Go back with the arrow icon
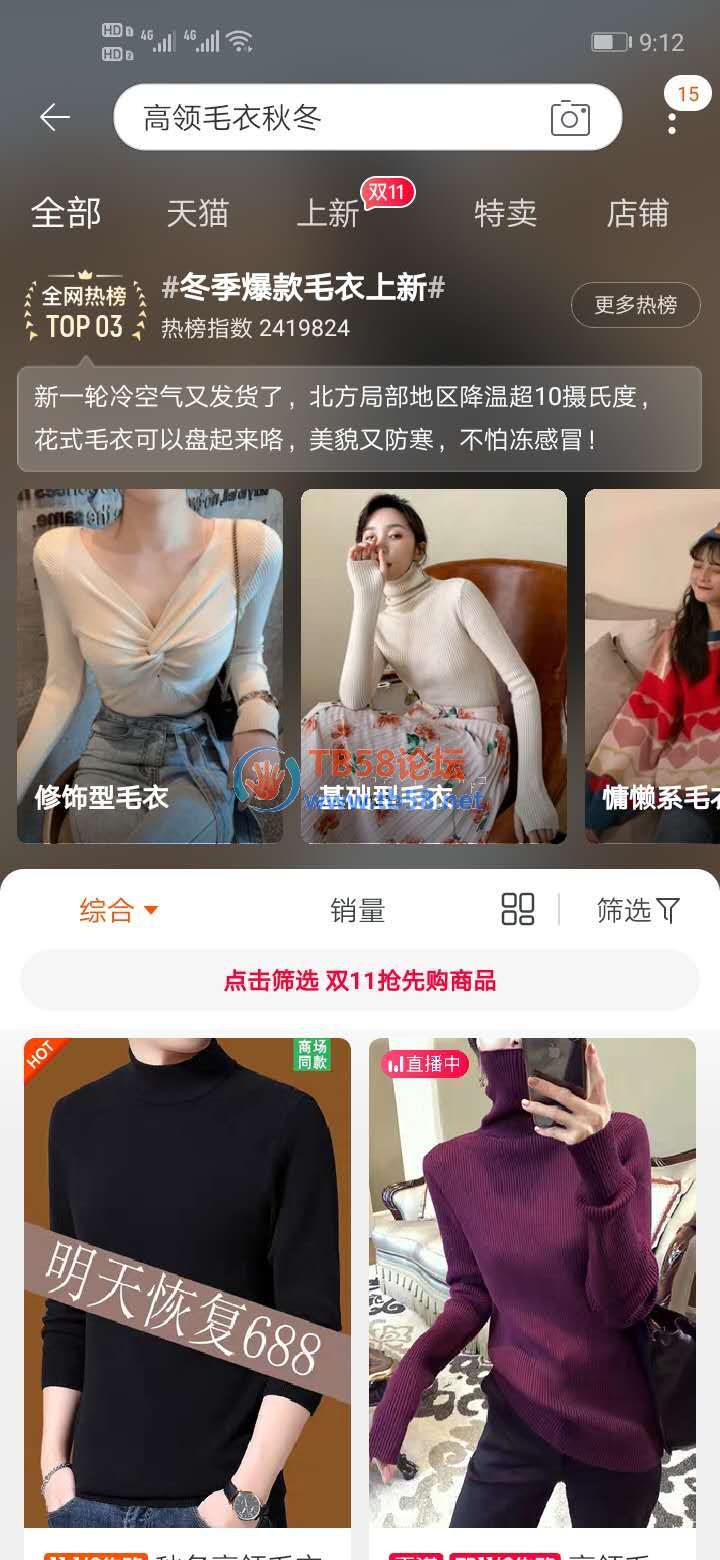720x1560 pixels. click(55, 118)
